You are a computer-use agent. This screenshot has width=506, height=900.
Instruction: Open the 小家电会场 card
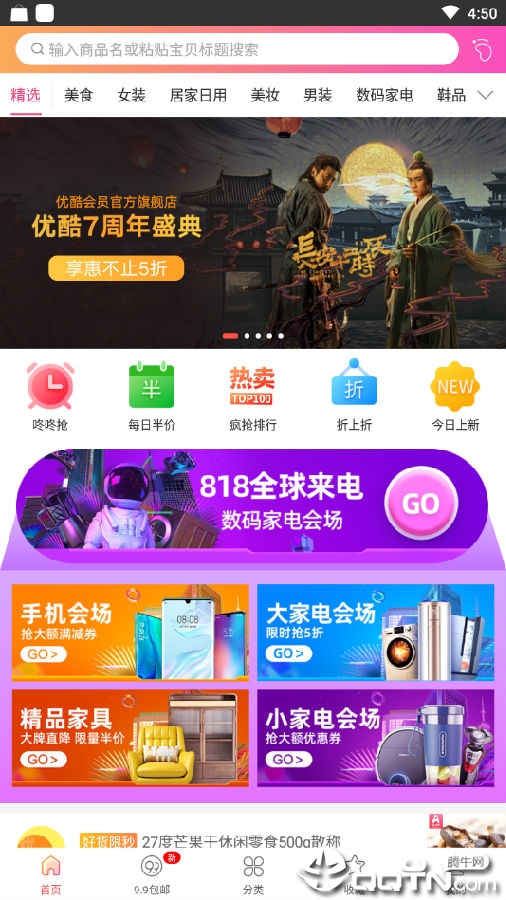(376, 738)
